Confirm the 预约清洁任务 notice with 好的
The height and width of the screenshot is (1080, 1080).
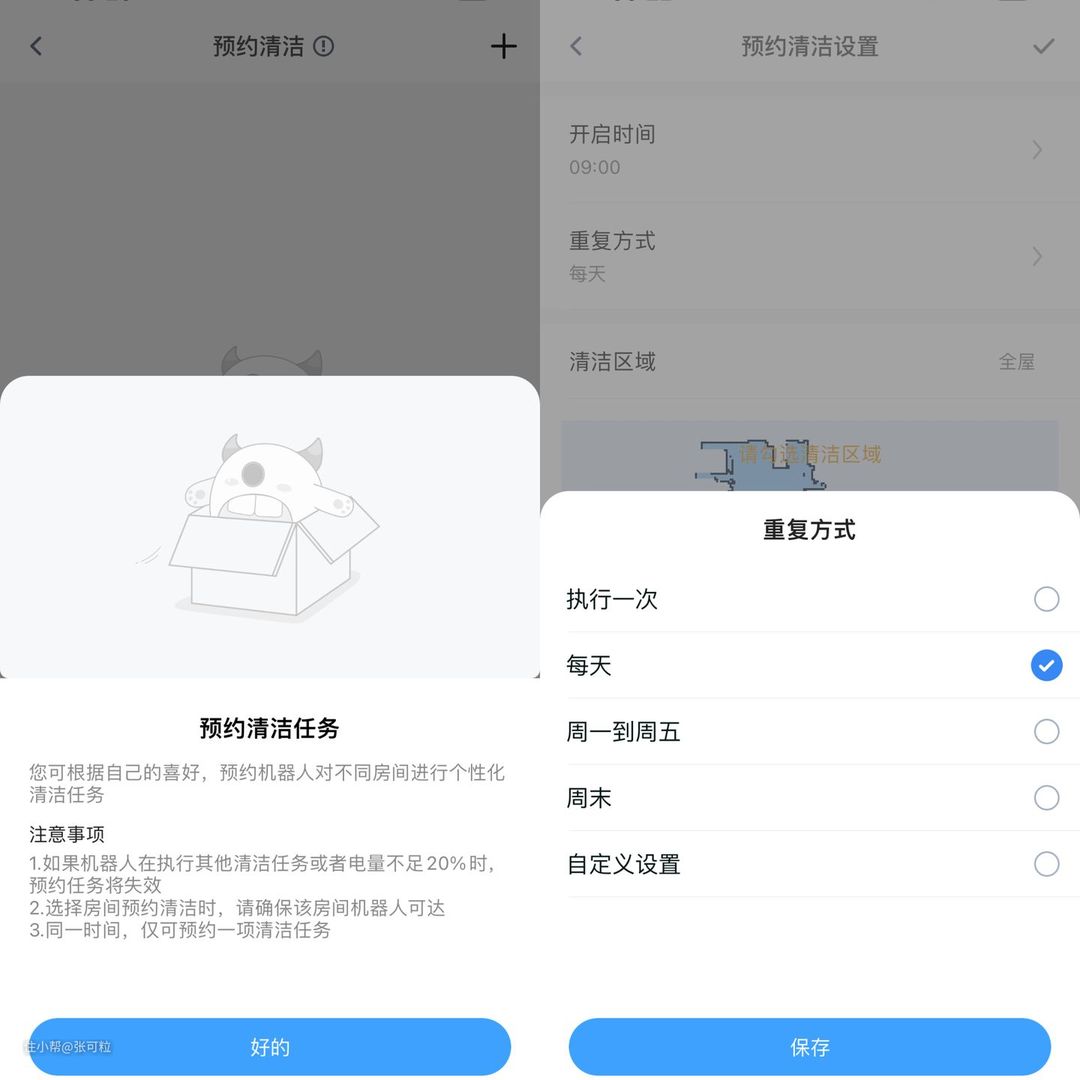270,1047
